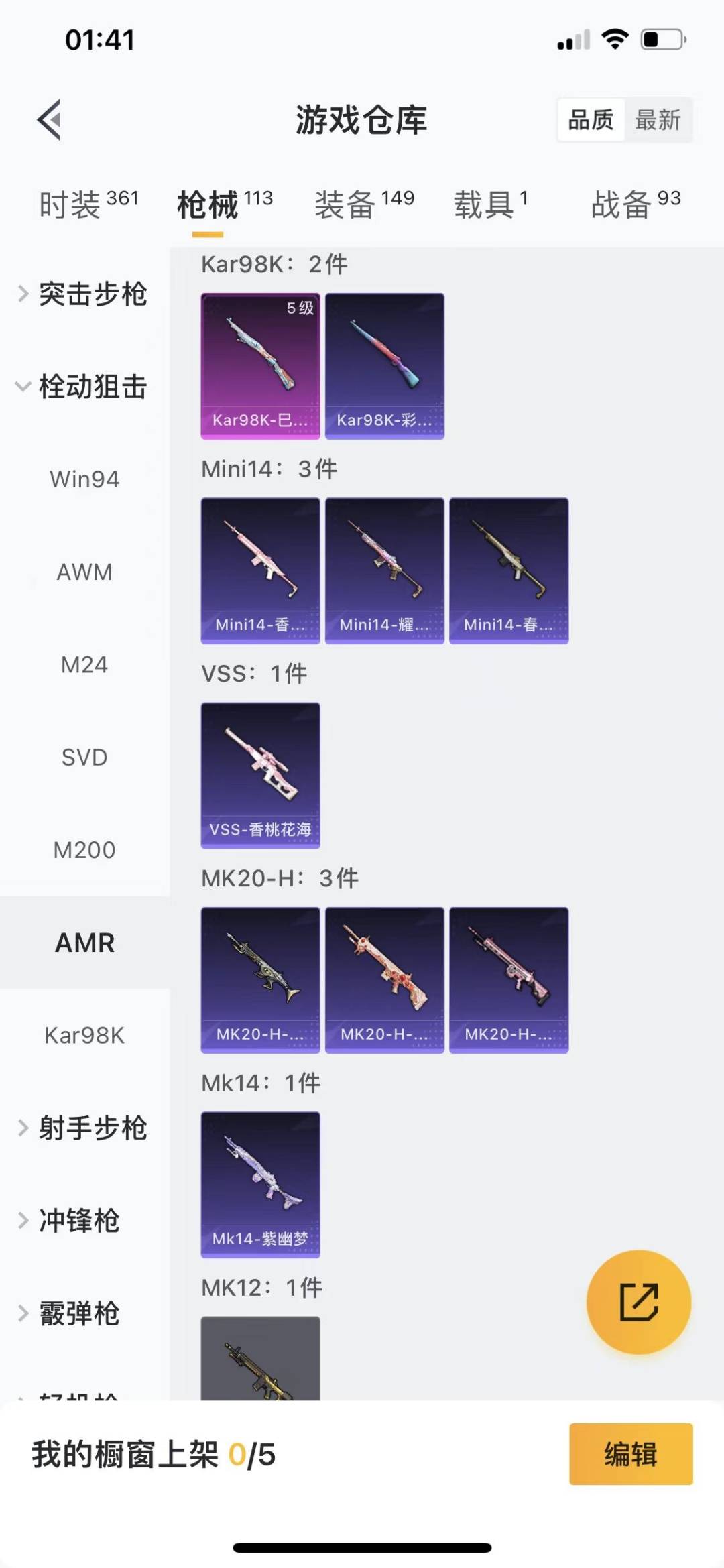Select Kar98K in the sidebar
The image size is (724, 1568).
84,1035
